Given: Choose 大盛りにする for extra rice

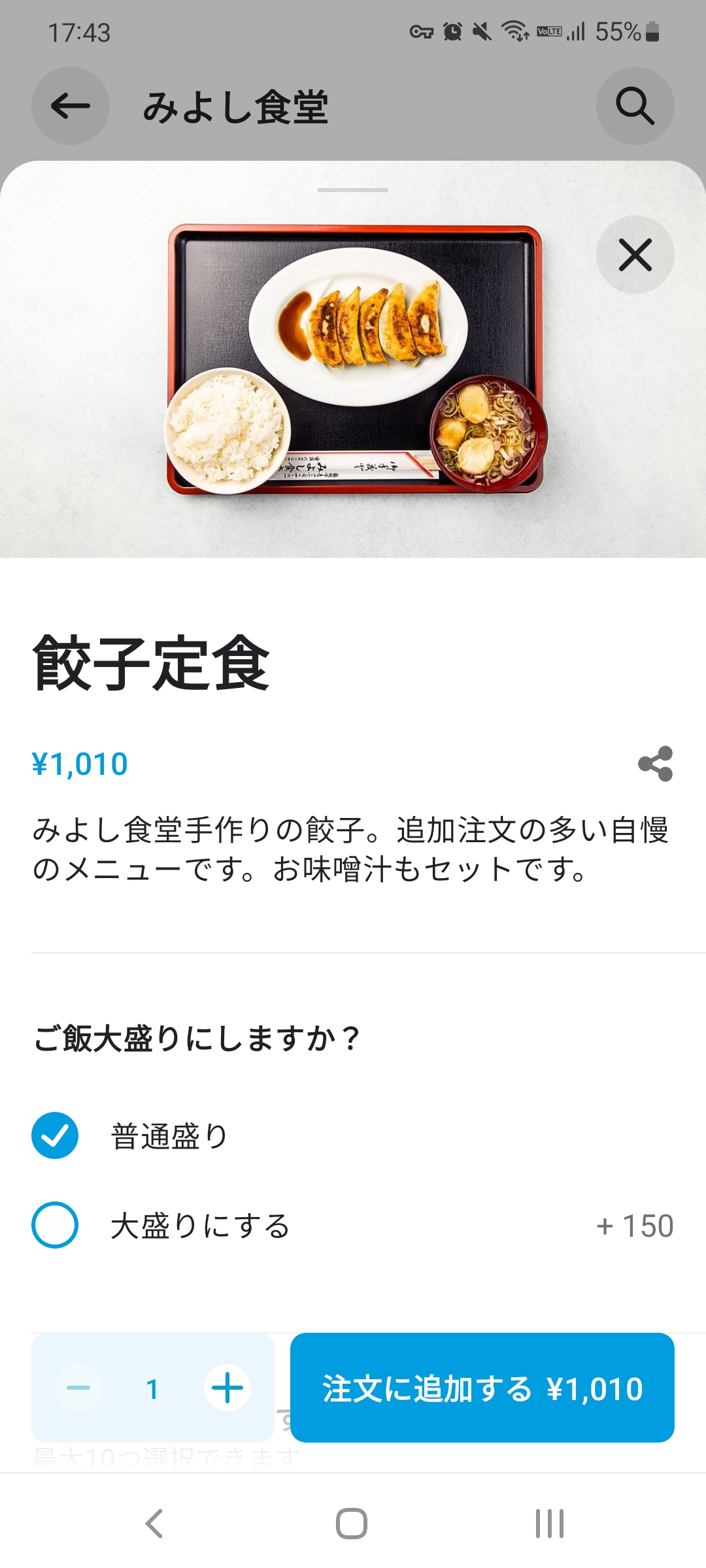Looking at the screenshot, I should (55, 1225).
